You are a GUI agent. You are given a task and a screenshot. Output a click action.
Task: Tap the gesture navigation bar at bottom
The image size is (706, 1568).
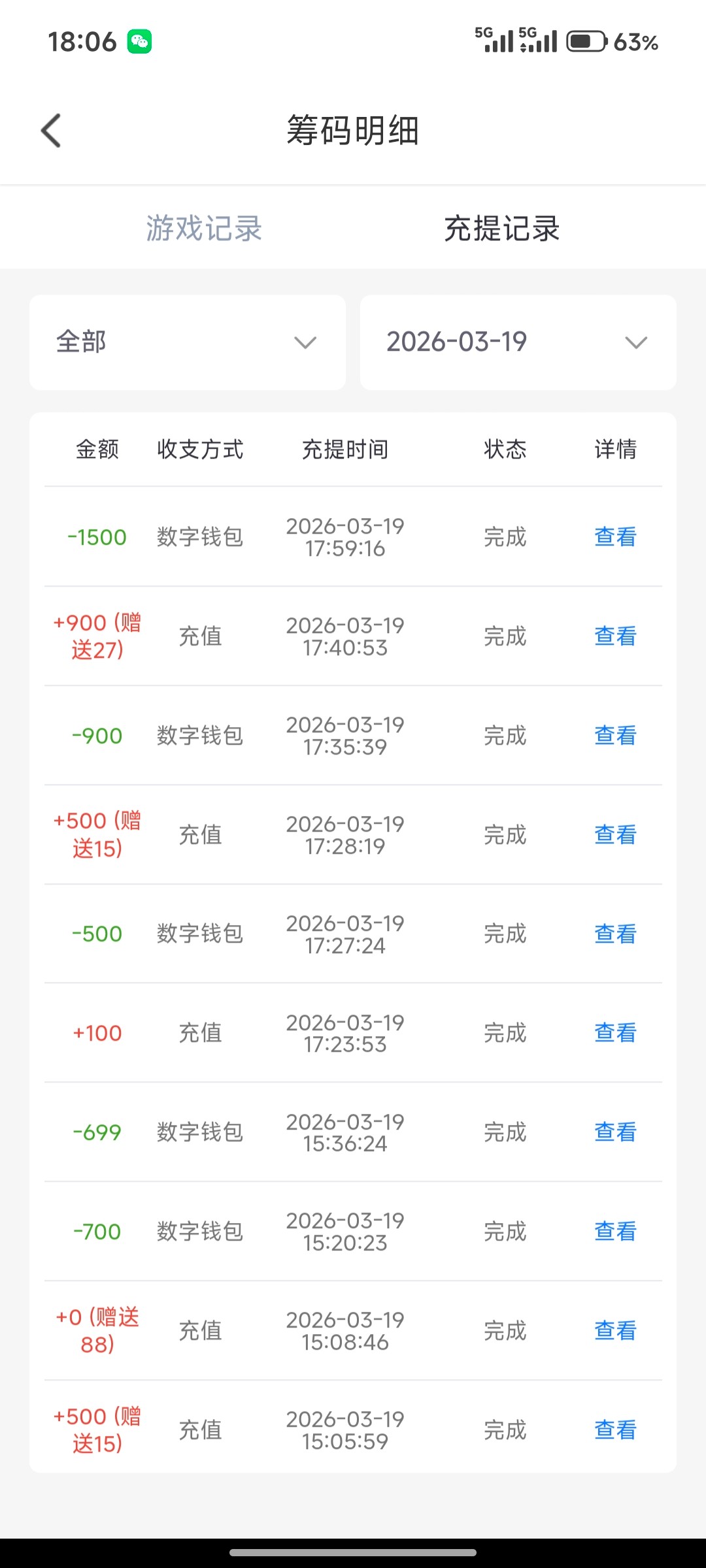(x=353, y=1552)
